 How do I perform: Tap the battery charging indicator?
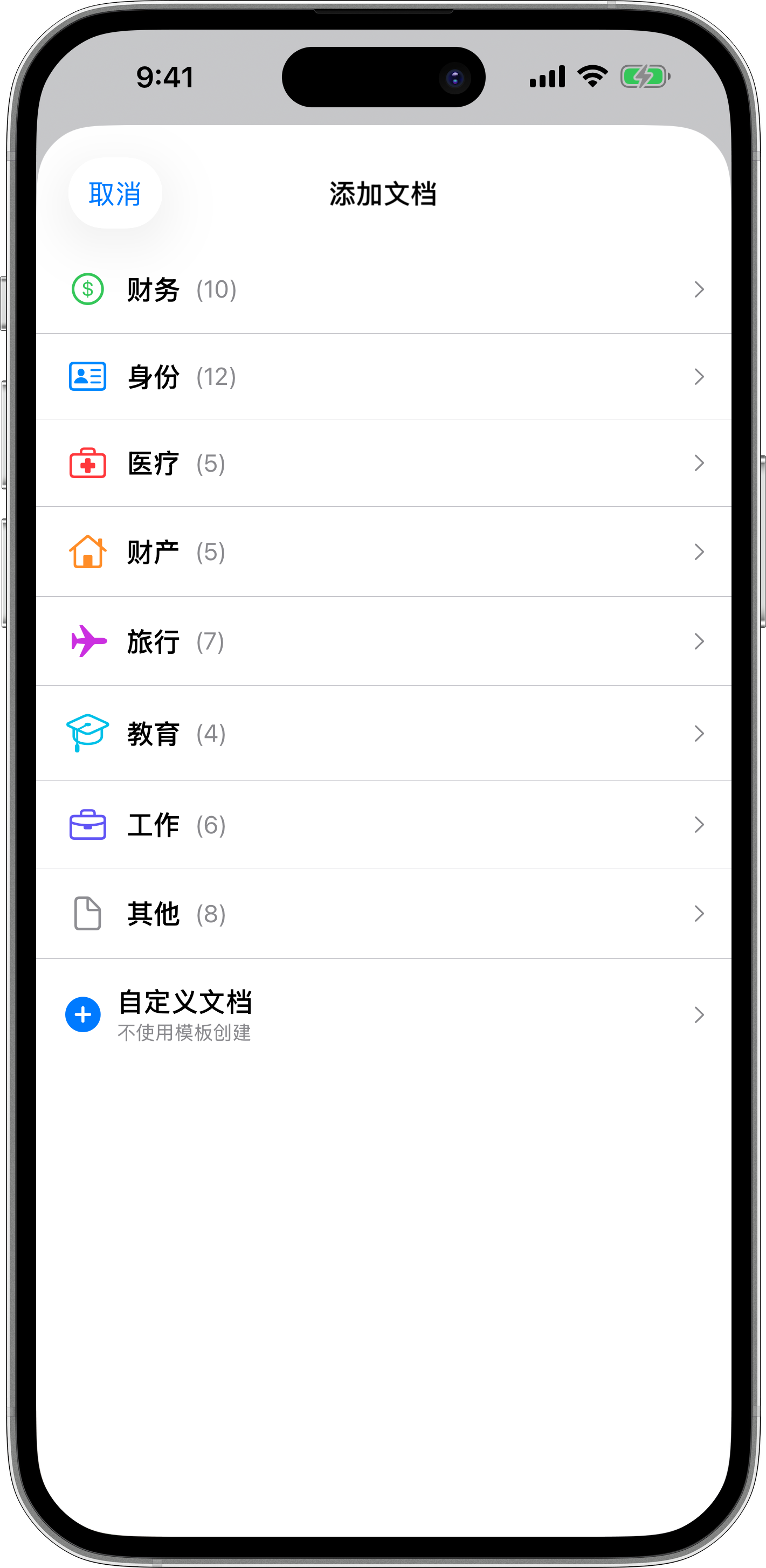644,75
